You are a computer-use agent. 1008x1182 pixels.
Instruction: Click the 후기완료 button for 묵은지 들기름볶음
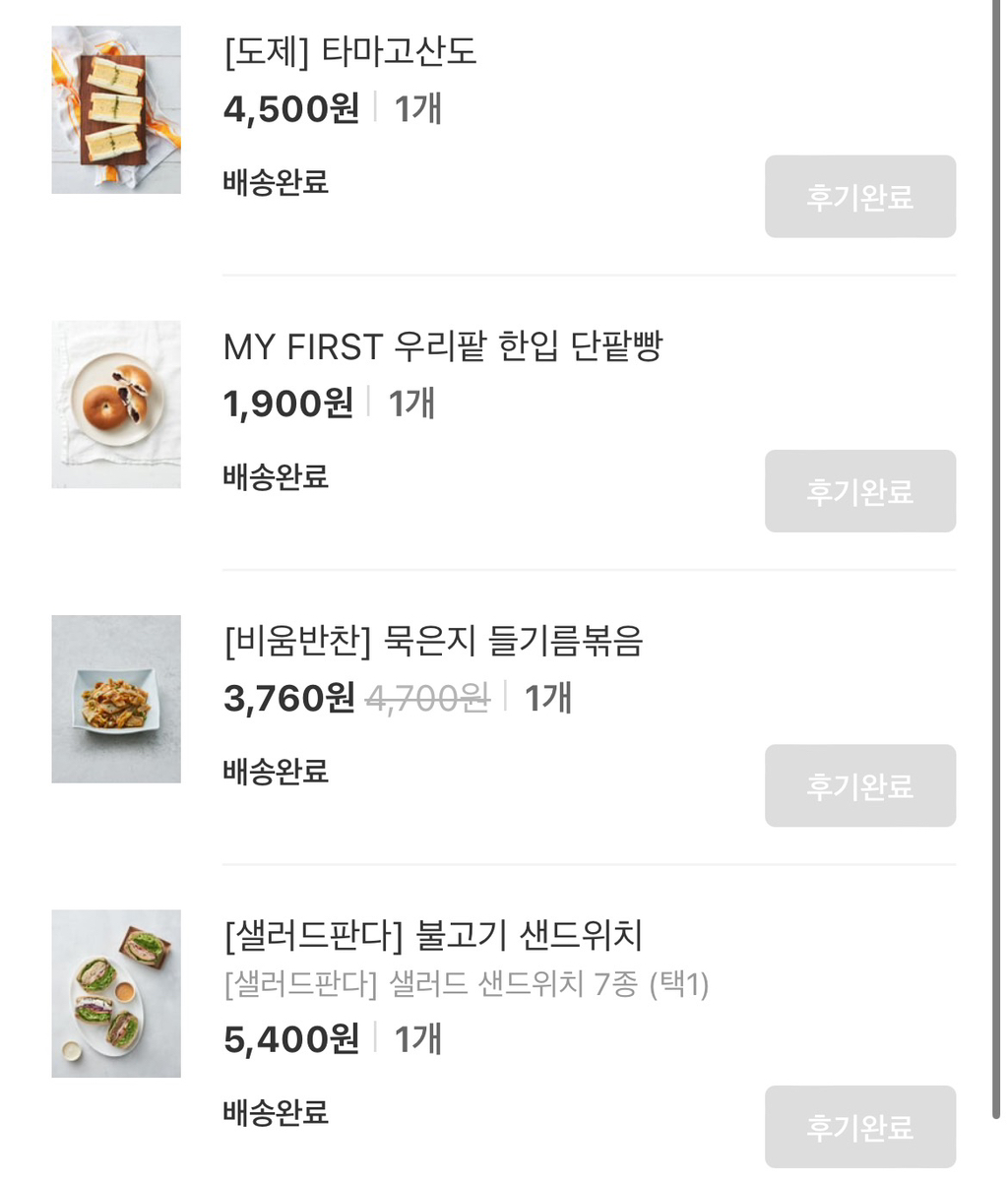(x=859, y=785)
